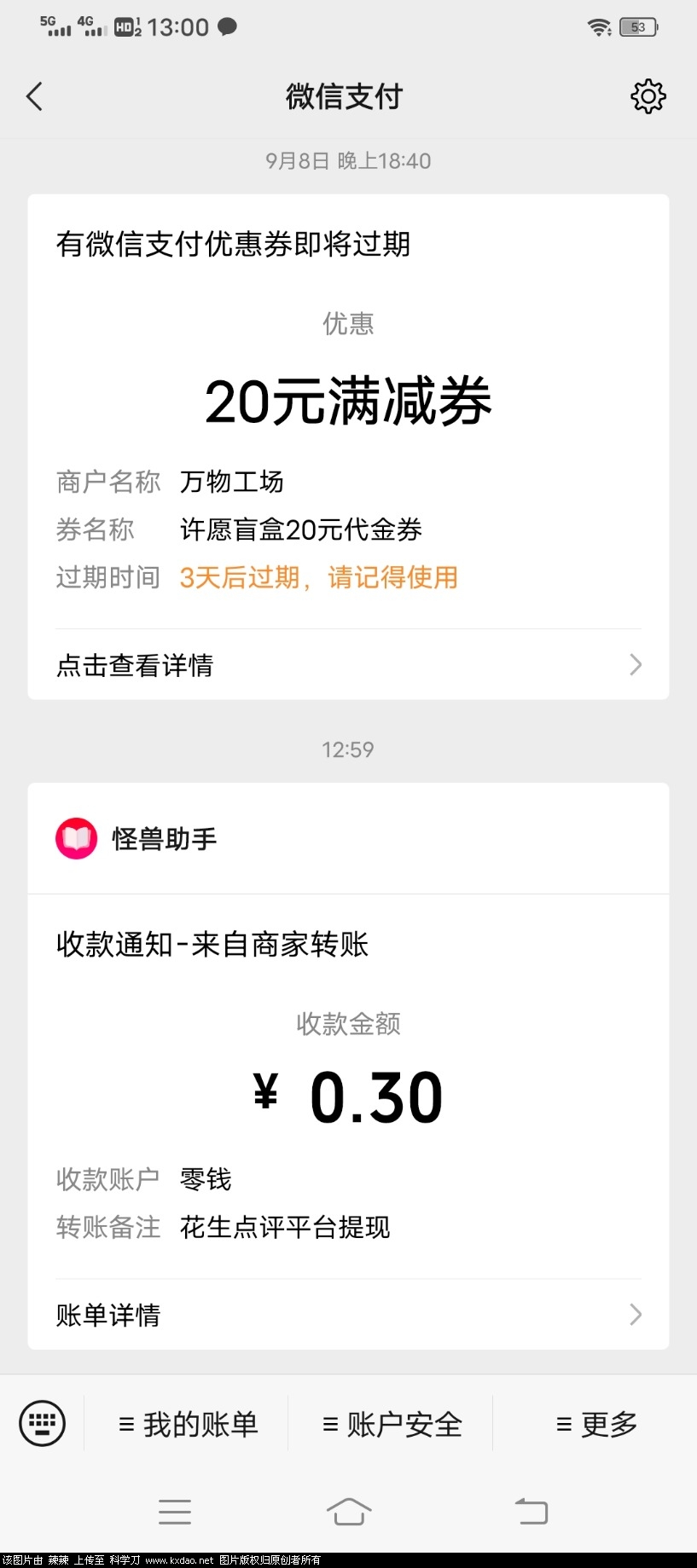This screenshot has height=1568, width=697.
Task: Tap the Wi-Fi status indicator to expand network info
Action: coord(599,26)
